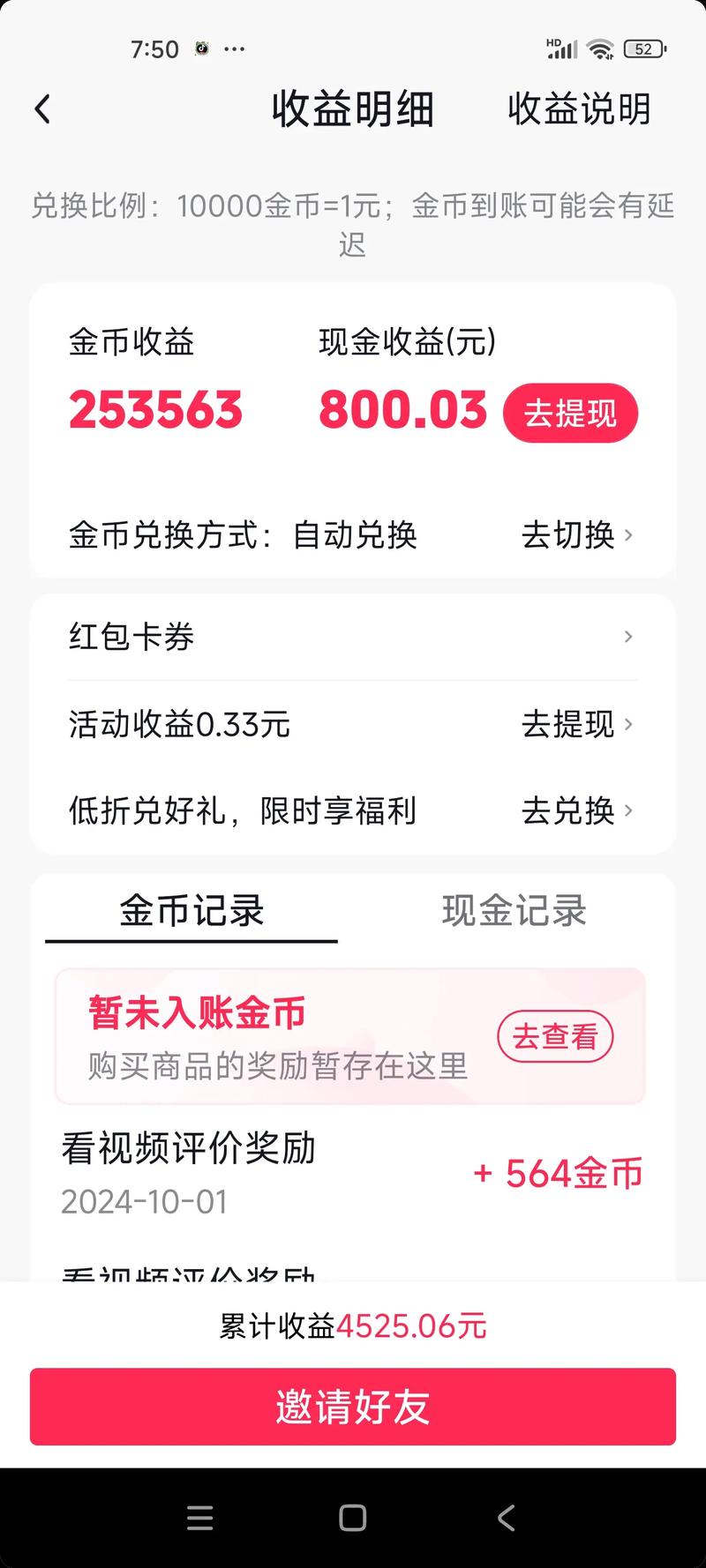Tap the back arrow at top left

tap(41, 108)
